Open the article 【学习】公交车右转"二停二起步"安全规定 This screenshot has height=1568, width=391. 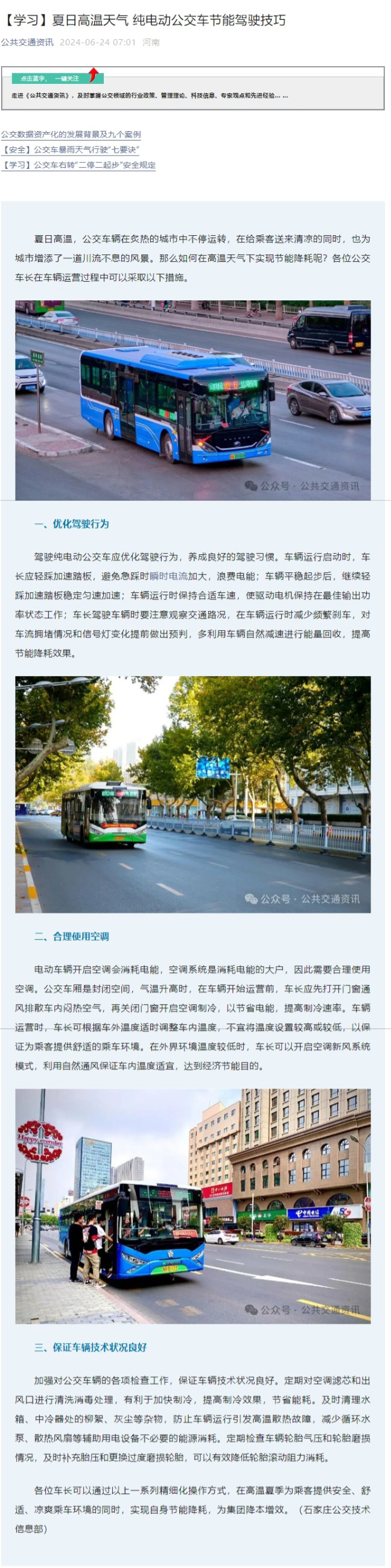[78, 165]
